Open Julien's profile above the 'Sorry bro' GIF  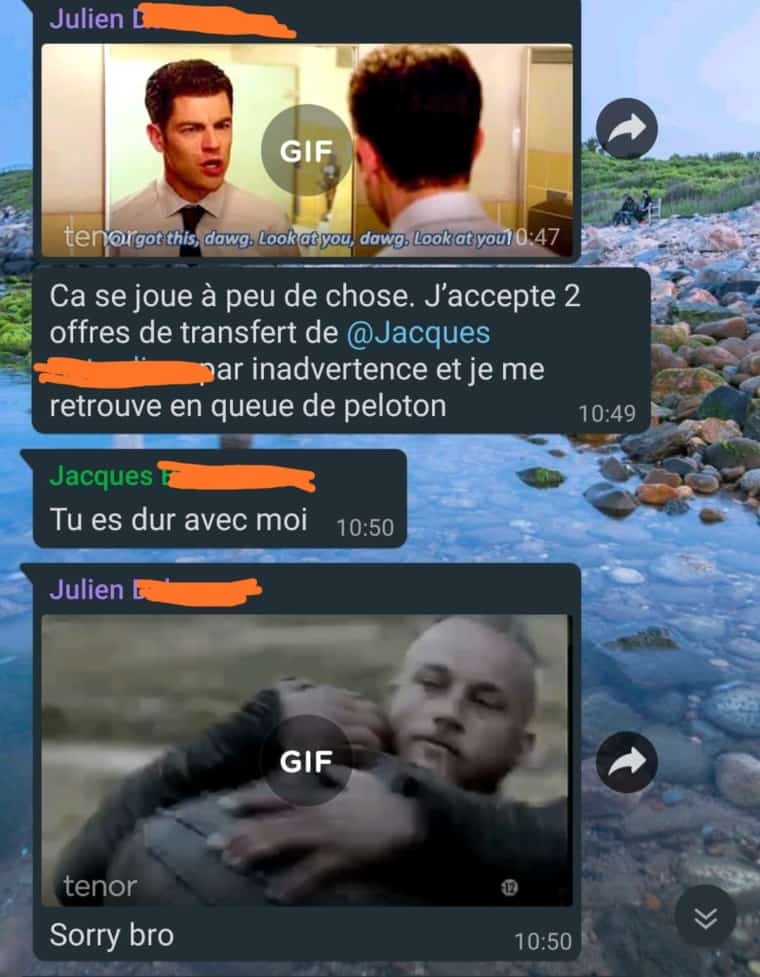(88, 590)
